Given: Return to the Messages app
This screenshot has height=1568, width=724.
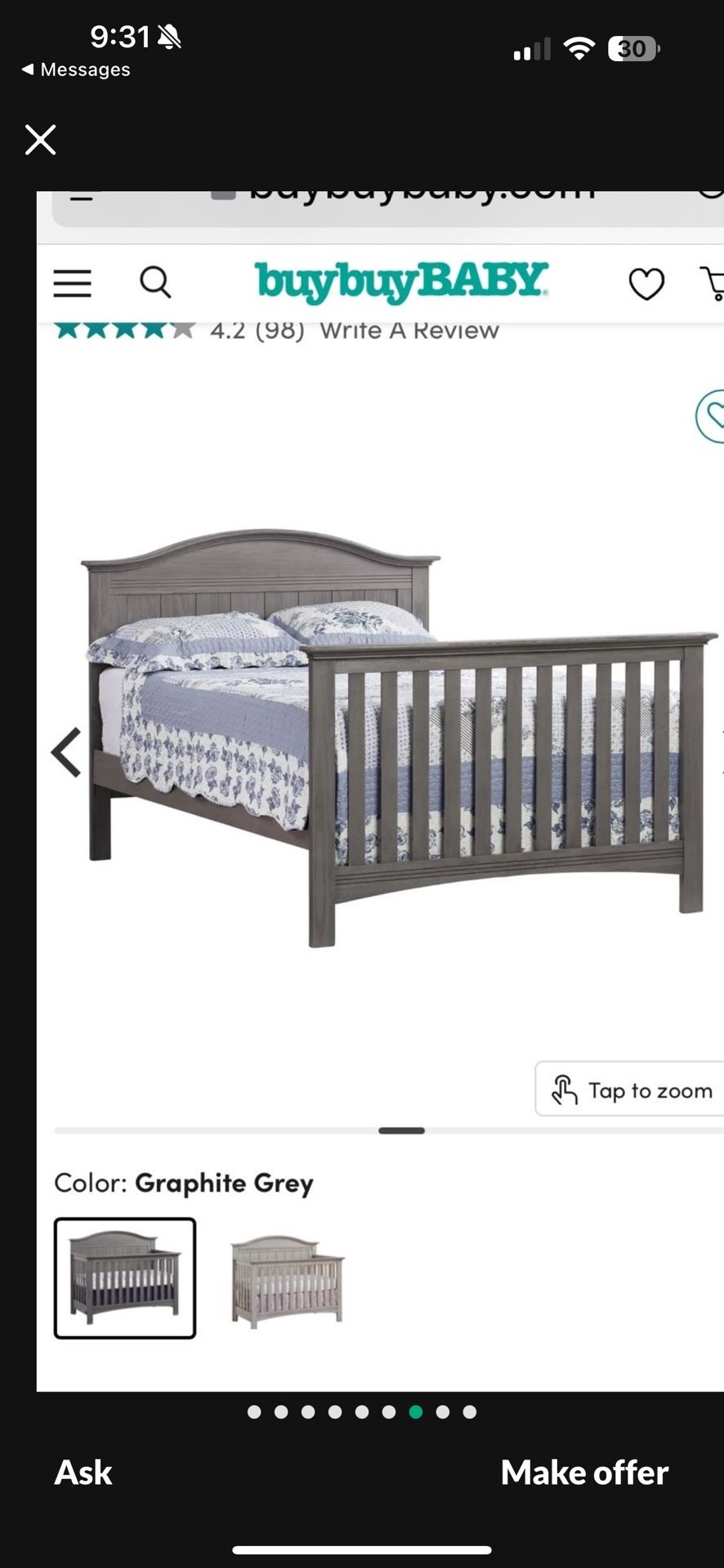Looking at the screenshot, I should [76, 70].
